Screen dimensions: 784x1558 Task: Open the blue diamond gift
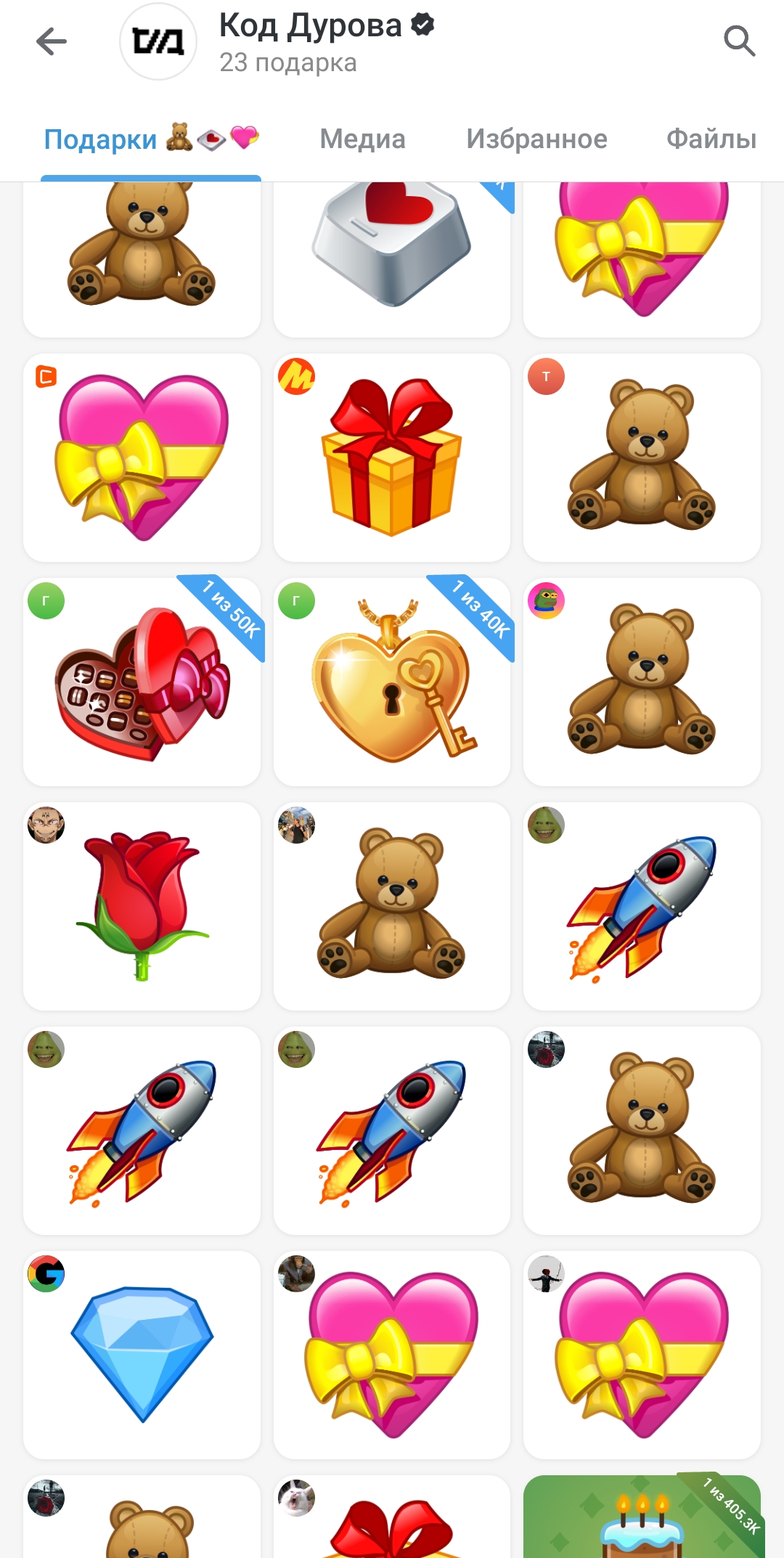(x=142, y=1355)
